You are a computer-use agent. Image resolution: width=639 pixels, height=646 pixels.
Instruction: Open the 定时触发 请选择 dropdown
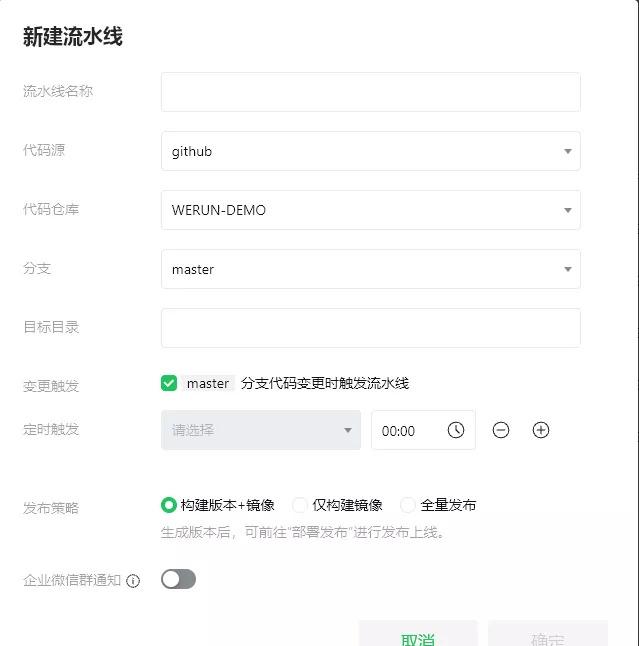pos(260,430)
